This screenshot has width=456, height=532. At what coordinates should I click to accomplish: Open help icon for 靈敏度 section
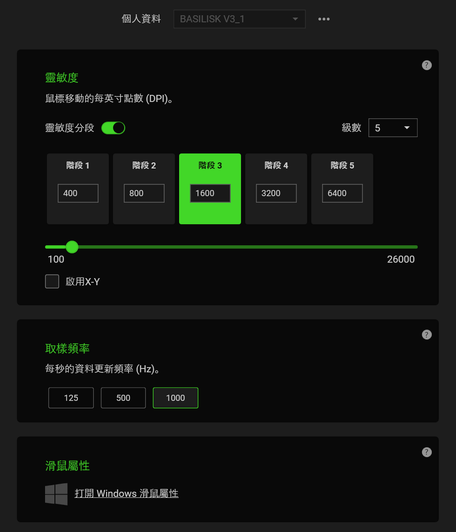tap(426, 65)
